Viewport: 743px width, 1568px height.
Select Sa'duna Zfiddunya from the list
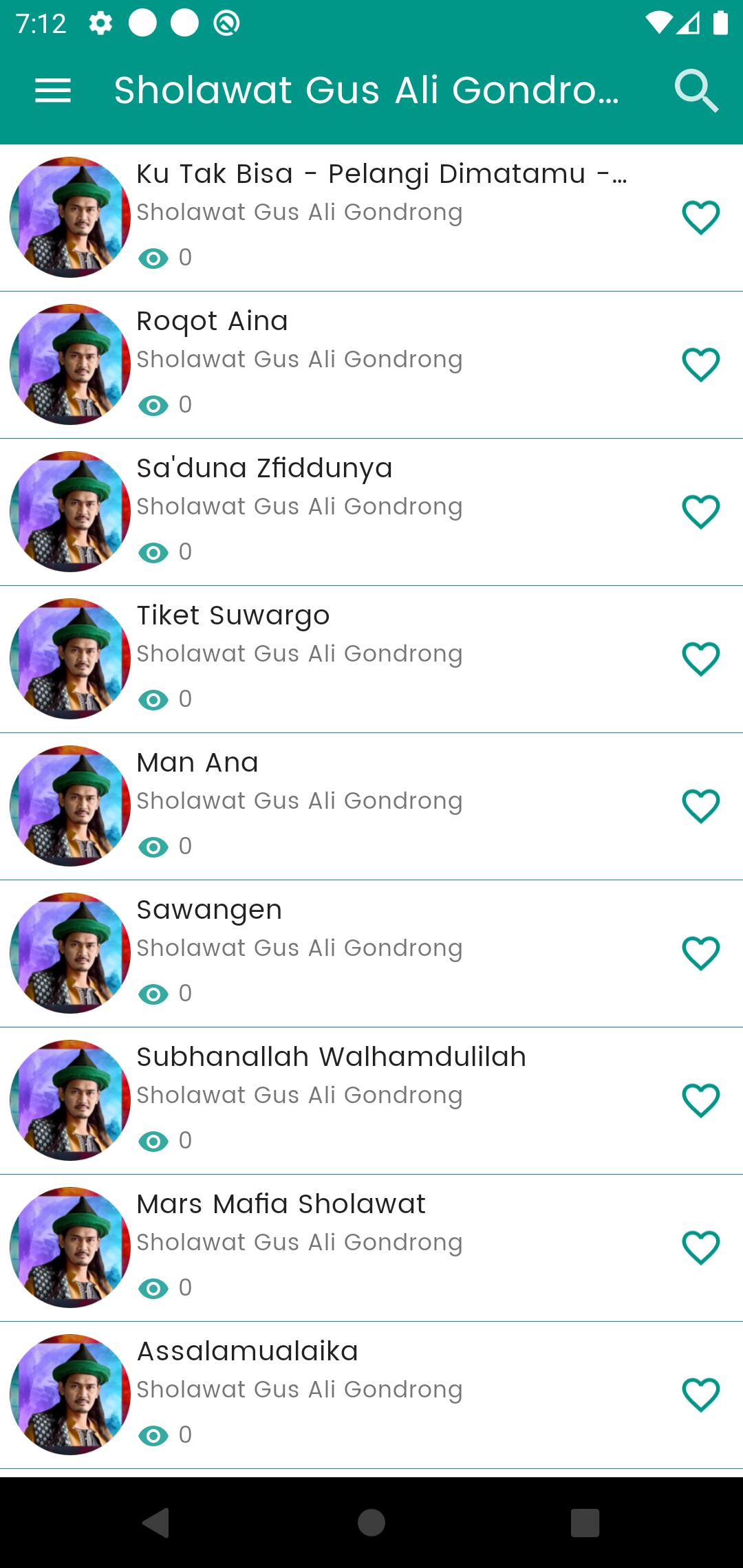[264, 469]
